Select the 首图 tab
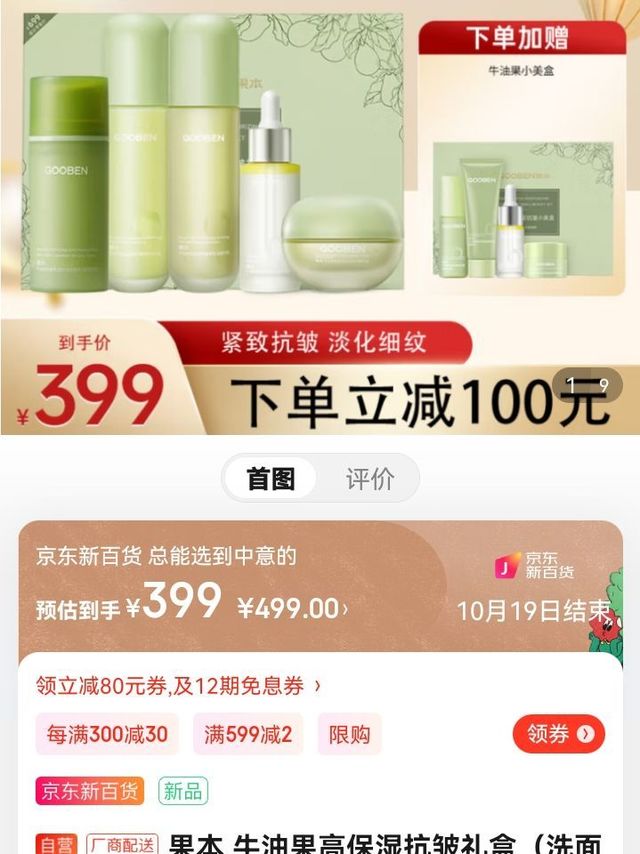 point(271,478)
